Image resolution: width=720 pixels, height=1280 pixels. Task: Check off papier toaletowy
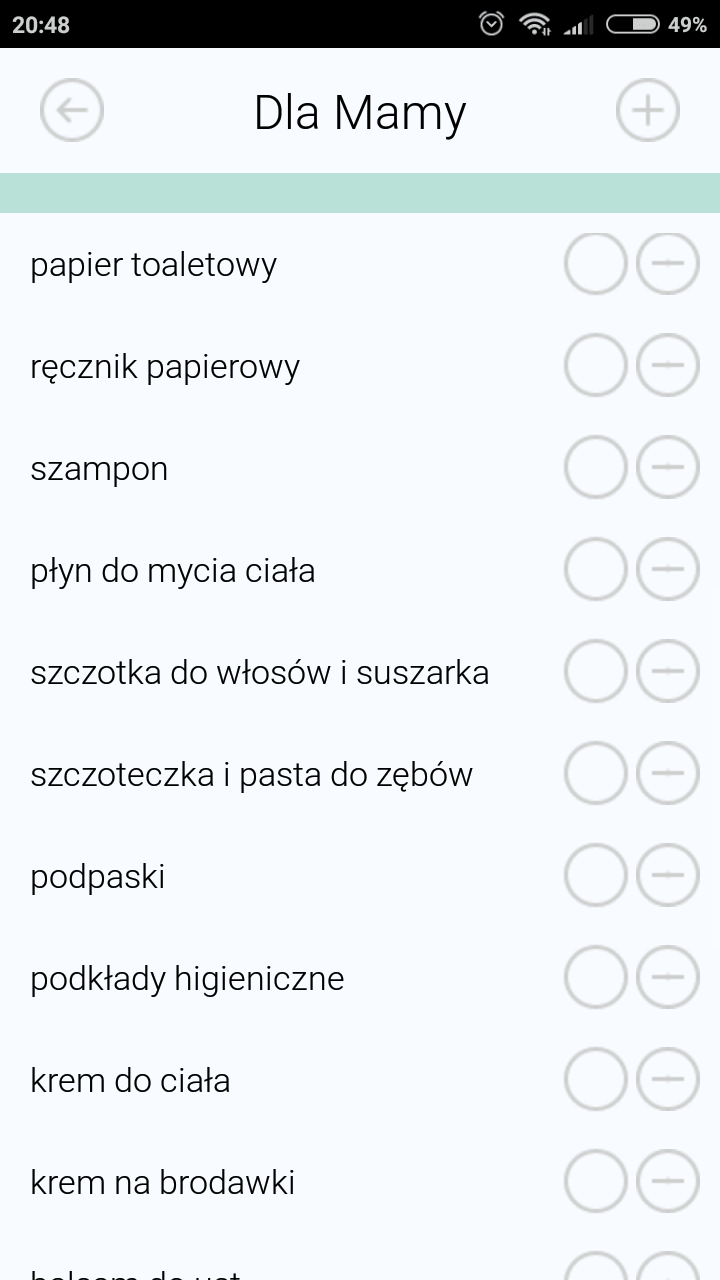[x=596, y=264]
